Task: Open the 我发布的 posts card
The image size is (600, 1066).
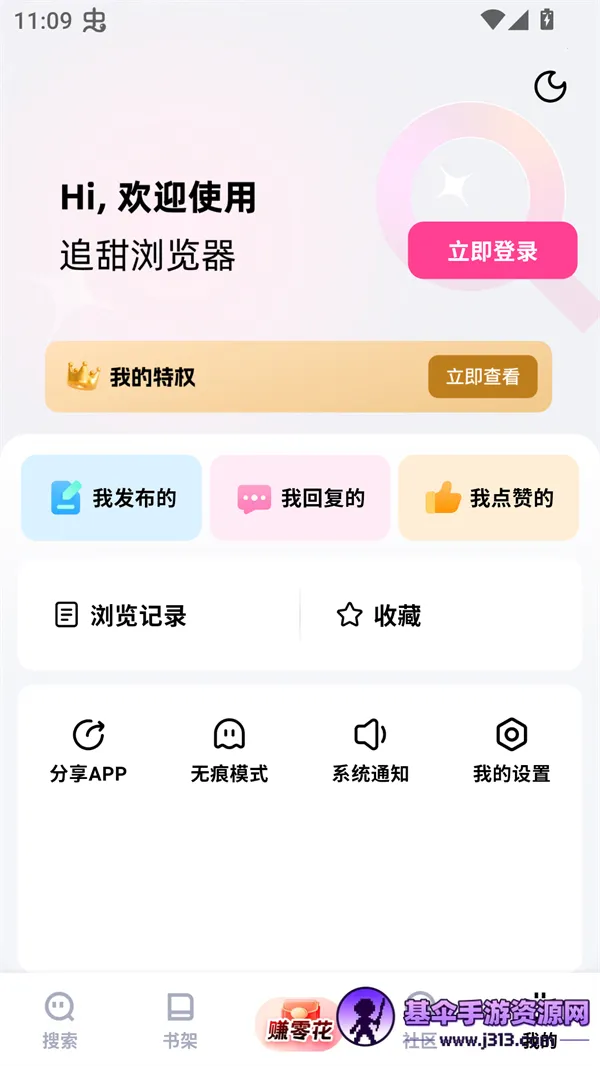Action: tap(111, 498)
